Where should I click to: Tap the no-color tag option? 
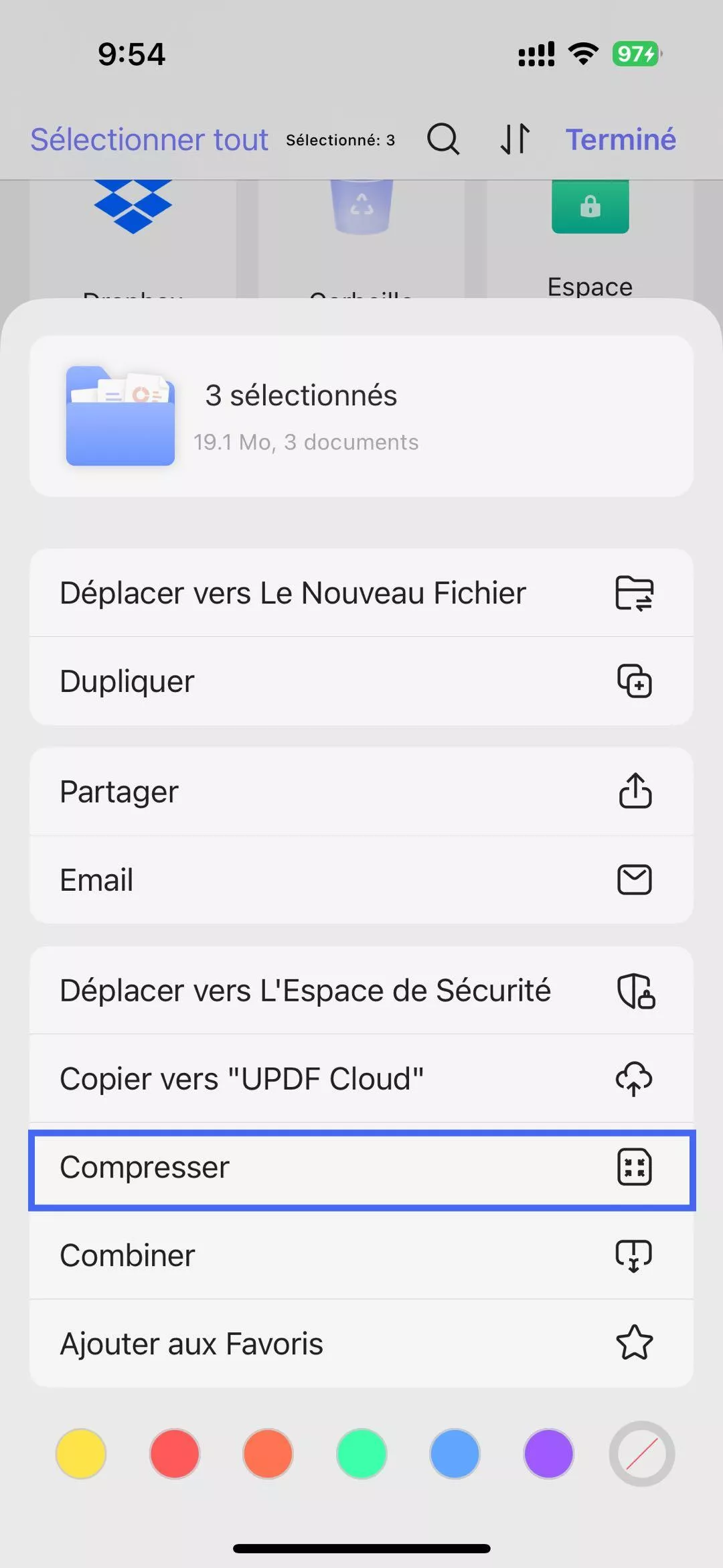pos(641,1454)
